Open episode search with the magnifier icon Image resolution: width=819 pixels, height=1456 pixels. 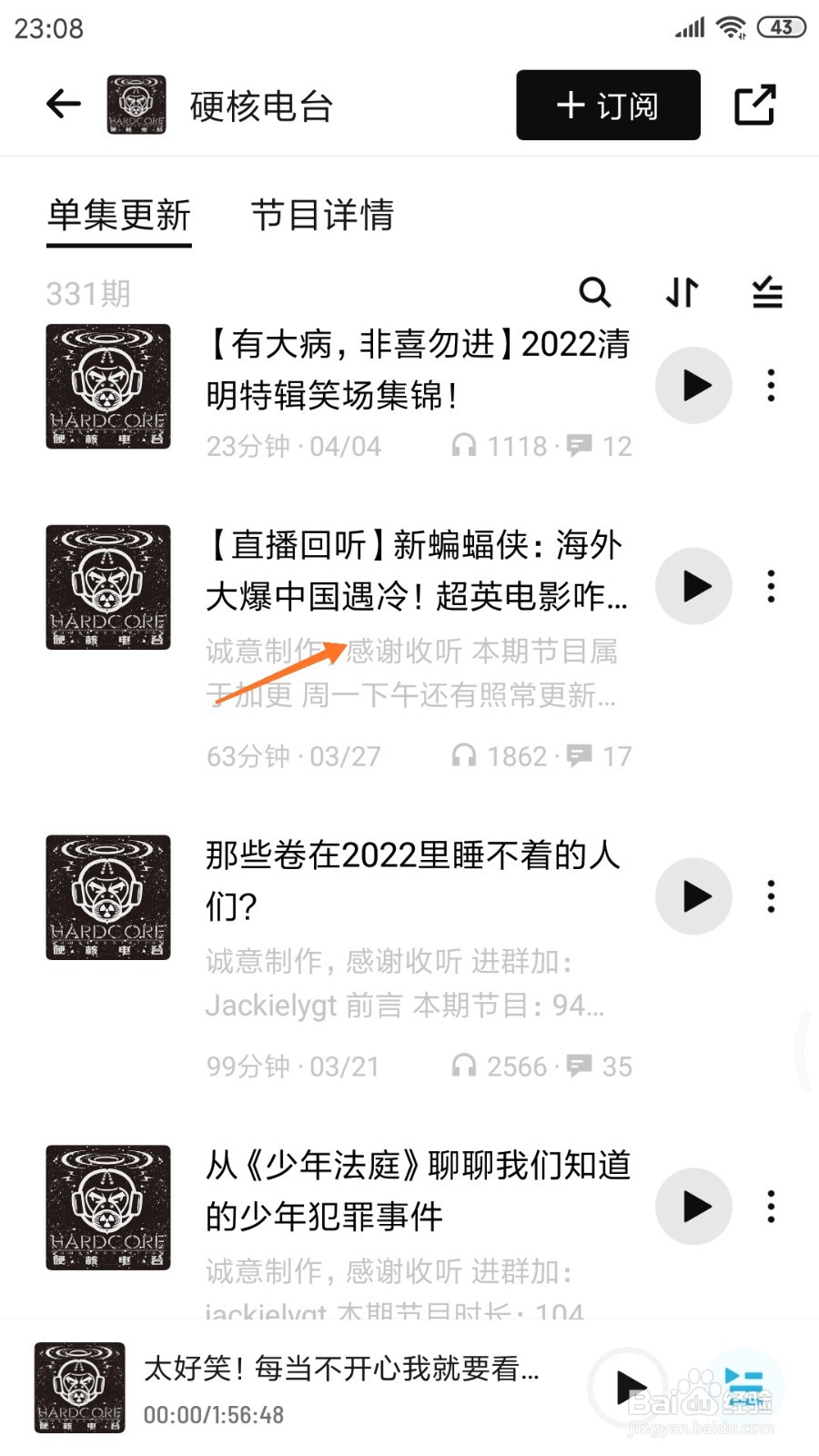pyautogui.click(x=595, y=293)
